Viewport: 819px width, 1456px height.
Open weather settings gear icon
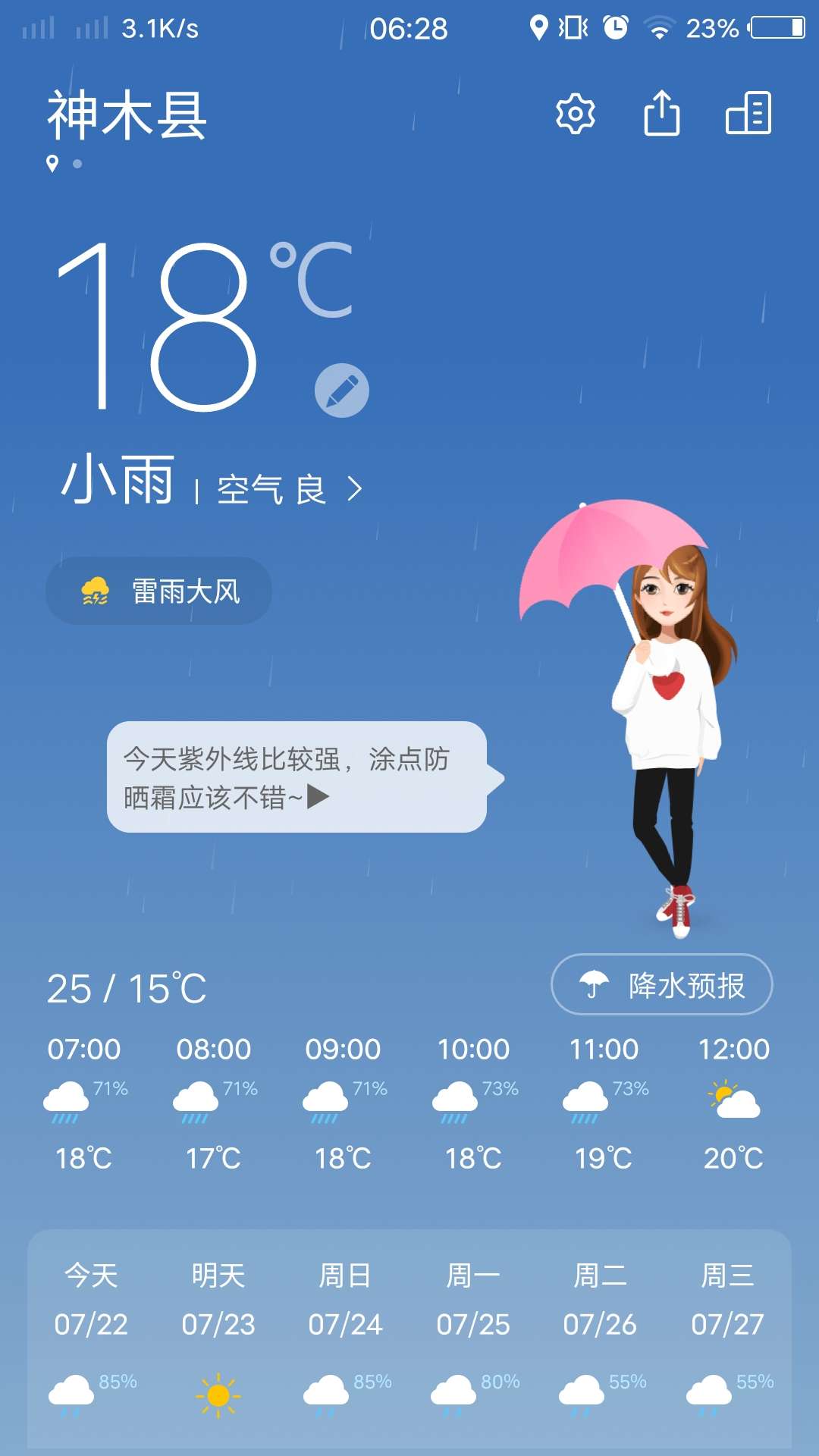click(576, 114)
